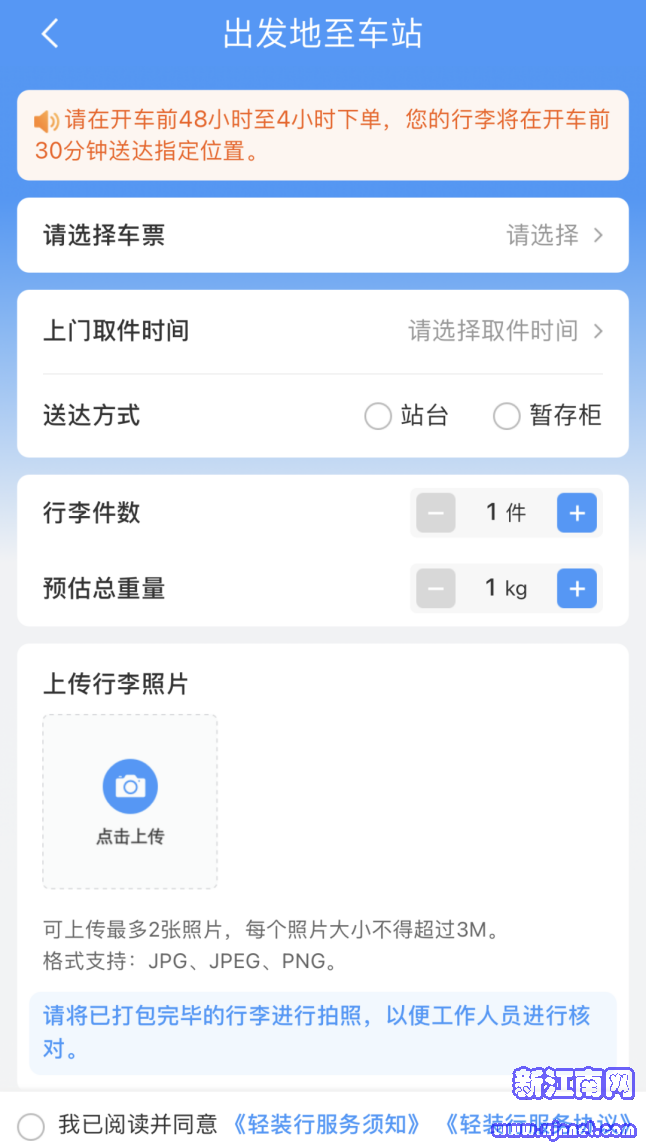Increase 预估总重量 with the plus button
646x1148 pixels.
click(x=576, y=589)
